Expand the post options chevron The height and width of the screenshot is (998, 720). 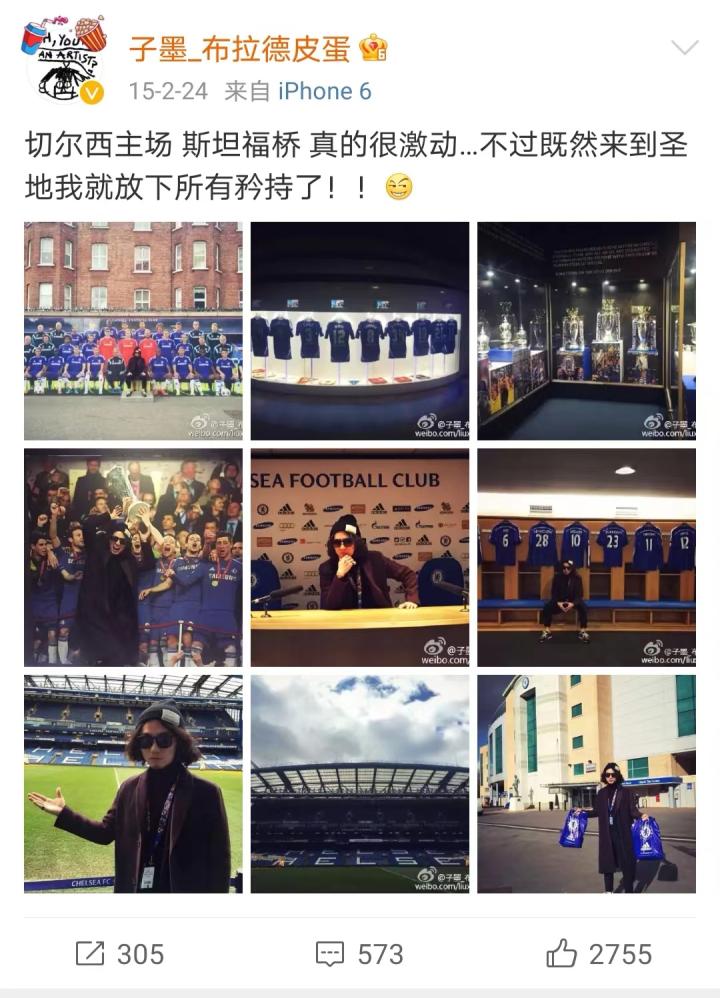pyautogui.click(x=684, y=48)
